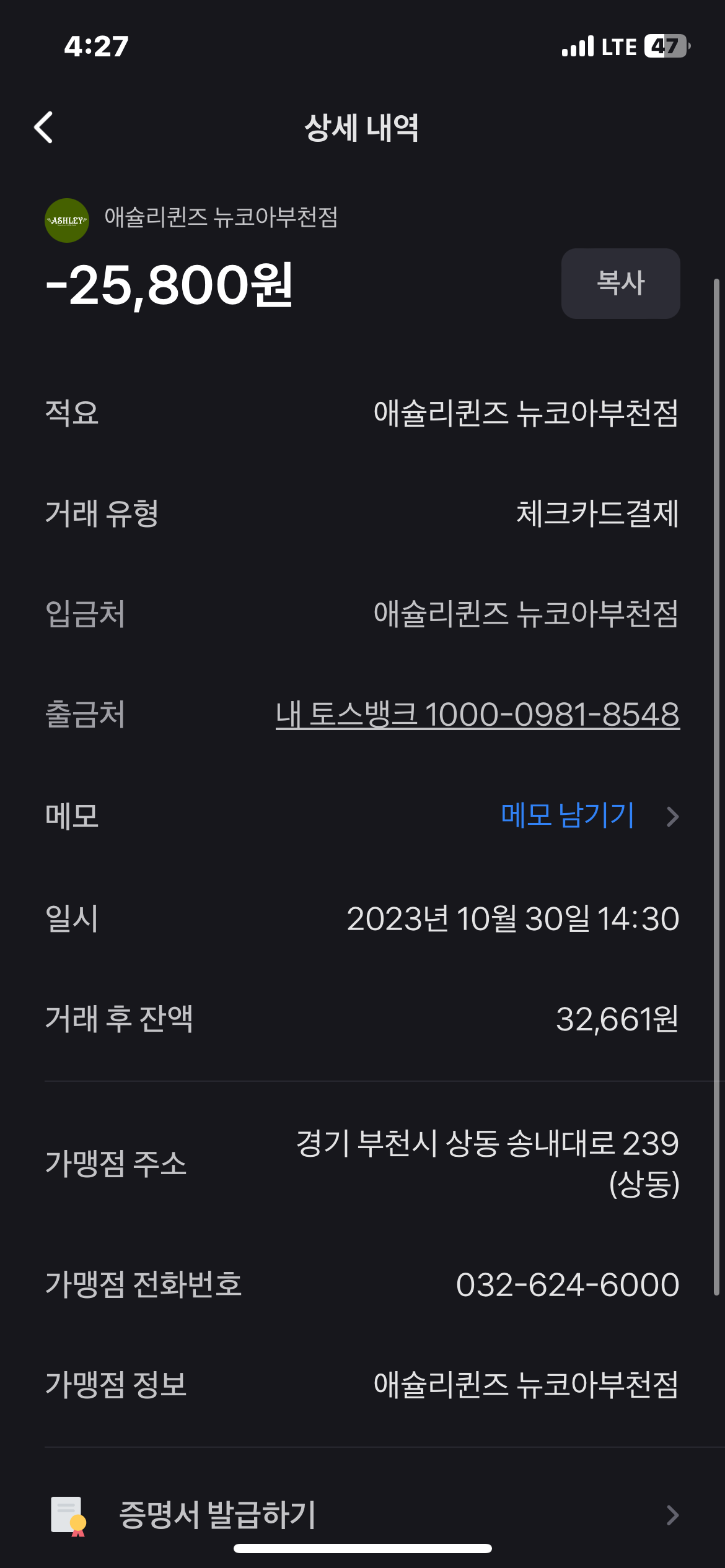The image size is (725, 1568).
Task: Tap the 복사 button
Action: pos(620,284)
